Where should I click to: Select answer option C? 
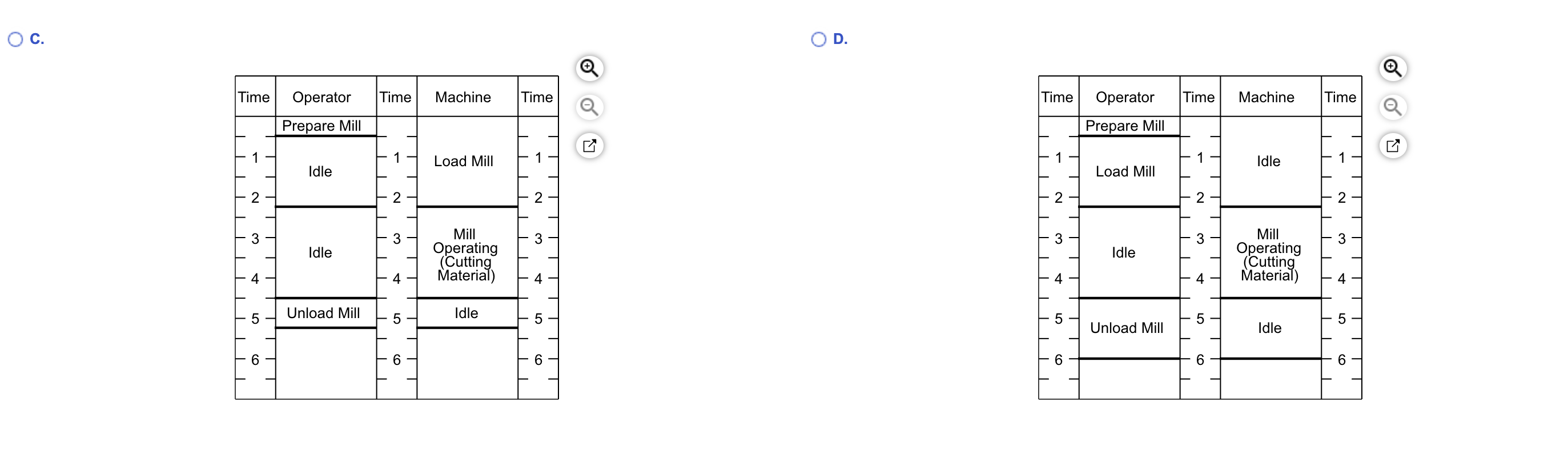point(16,39)
